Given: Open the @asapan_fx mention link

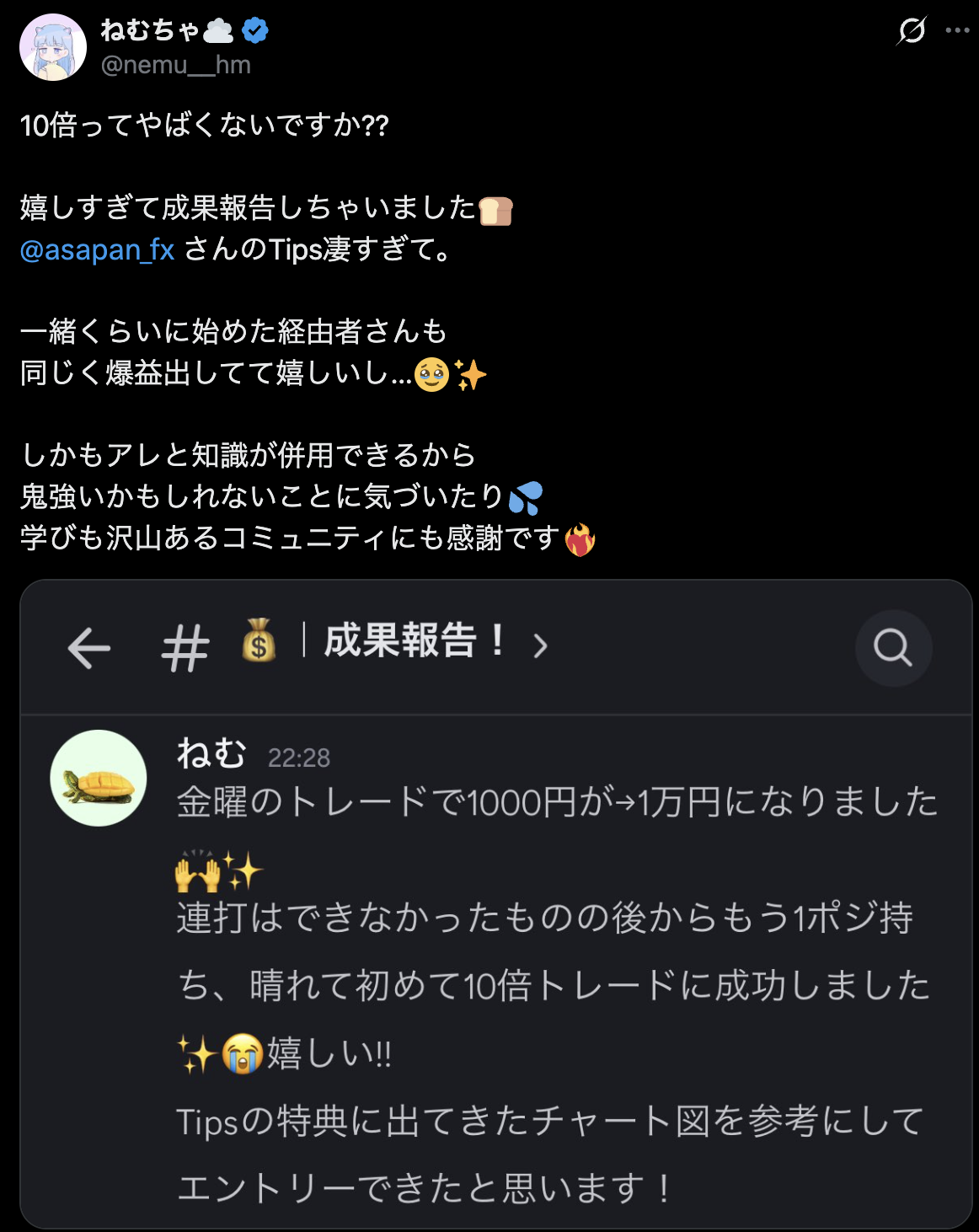Looking at the screenshot, I should (x=97, y=250).
